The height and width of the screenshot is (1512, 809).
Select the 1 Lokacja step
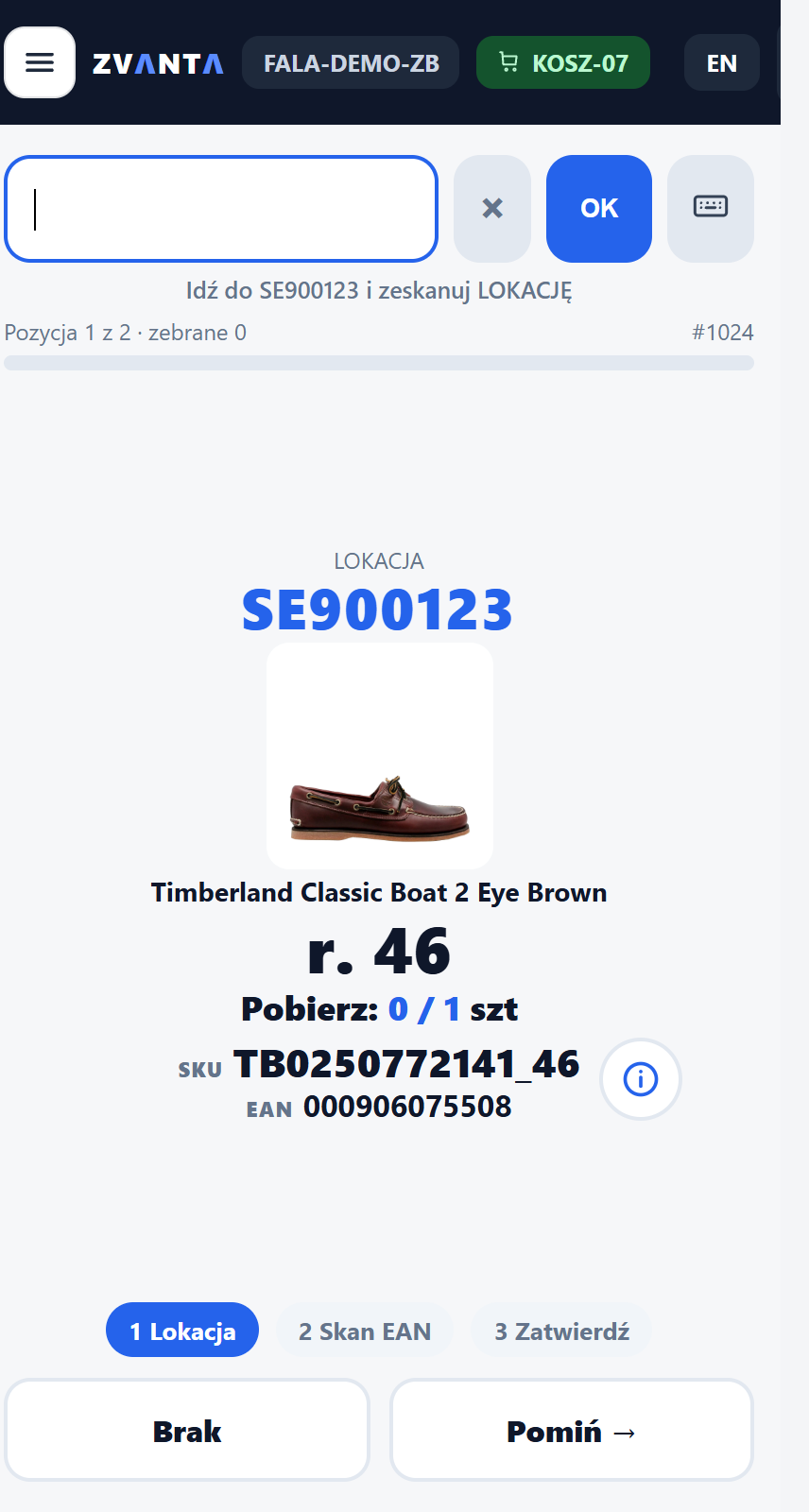pos(182,1331)
